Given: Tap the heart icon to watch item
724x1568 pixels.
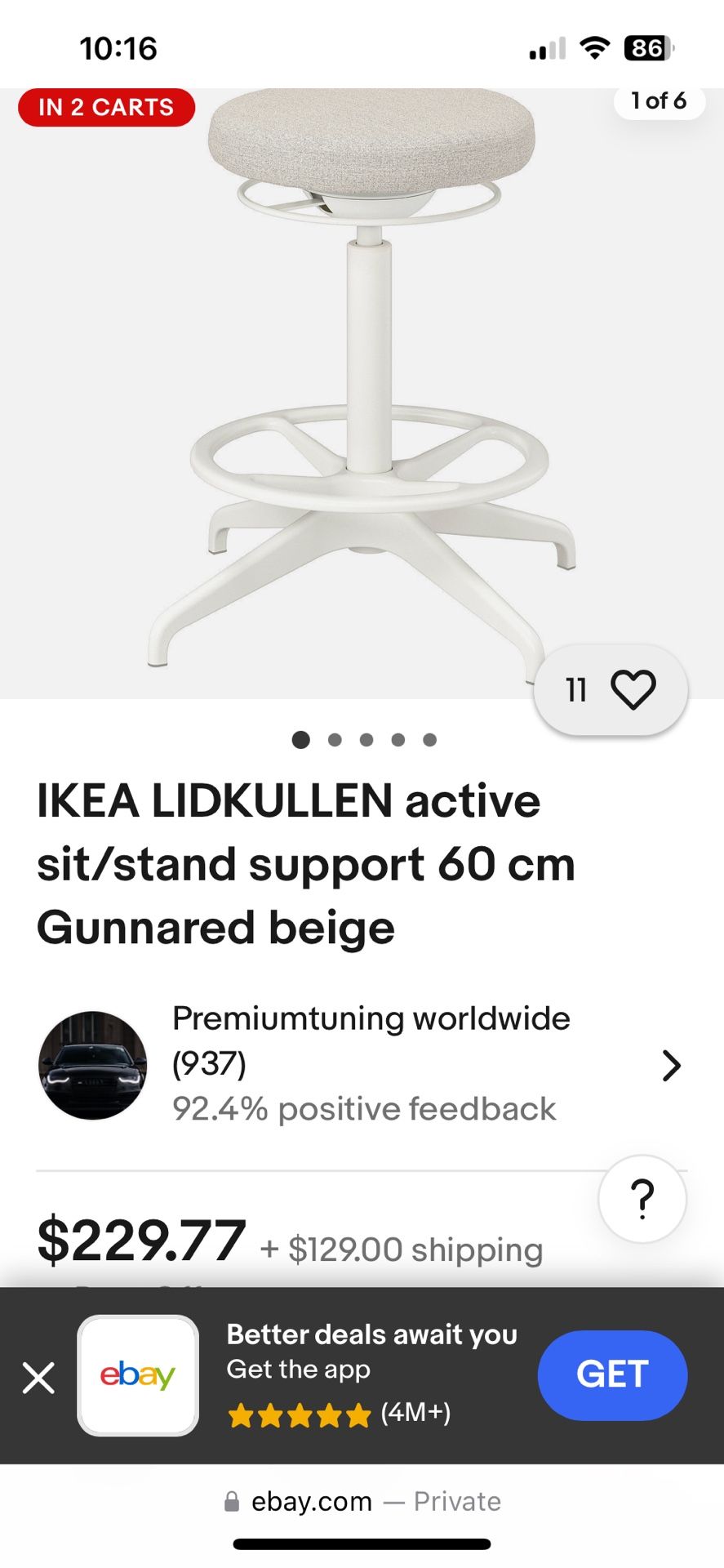Looking at the screenshot, I should pos(635,690).
